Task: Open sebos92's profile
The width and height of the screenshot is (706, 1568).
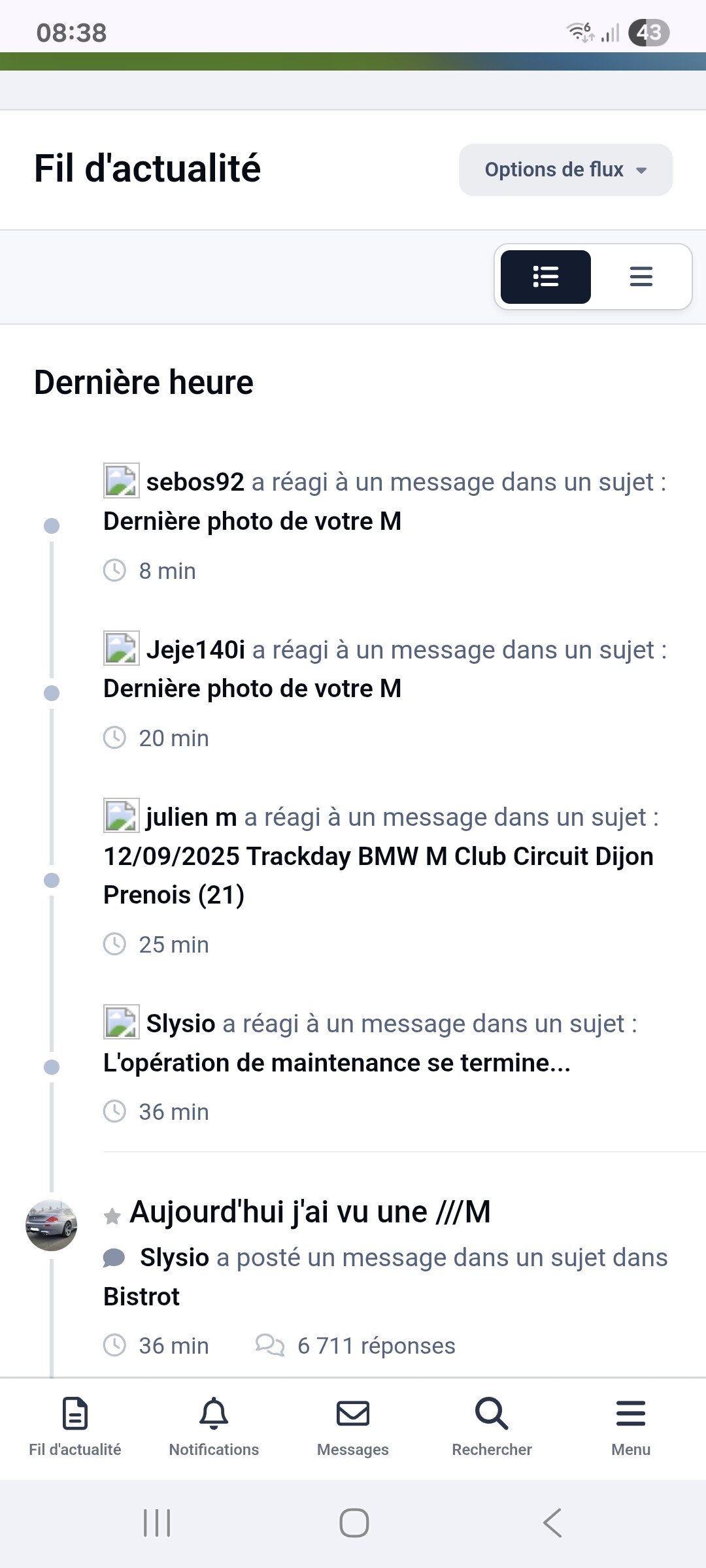Action: [x=195, y=482]
